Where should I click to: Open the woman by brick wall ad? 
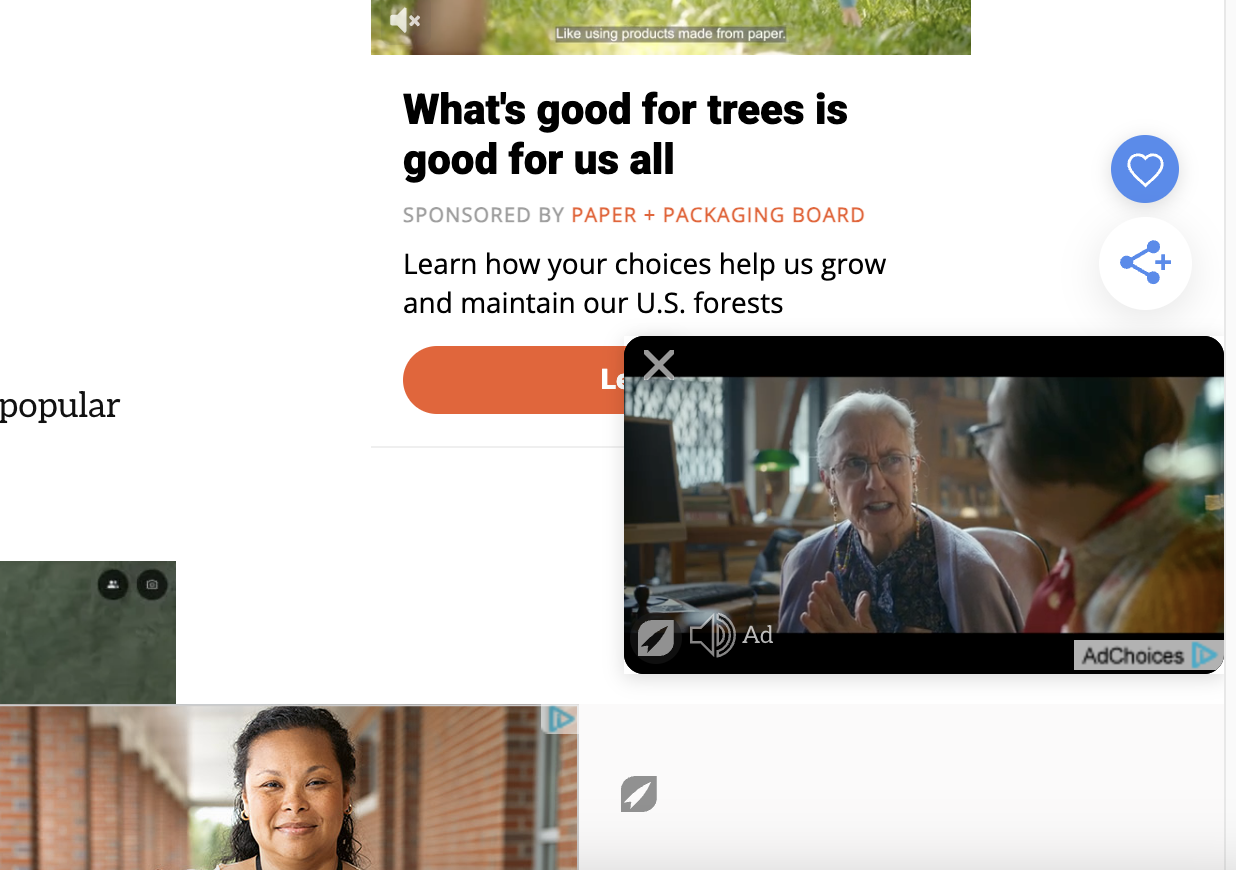(x=288, y=790)
